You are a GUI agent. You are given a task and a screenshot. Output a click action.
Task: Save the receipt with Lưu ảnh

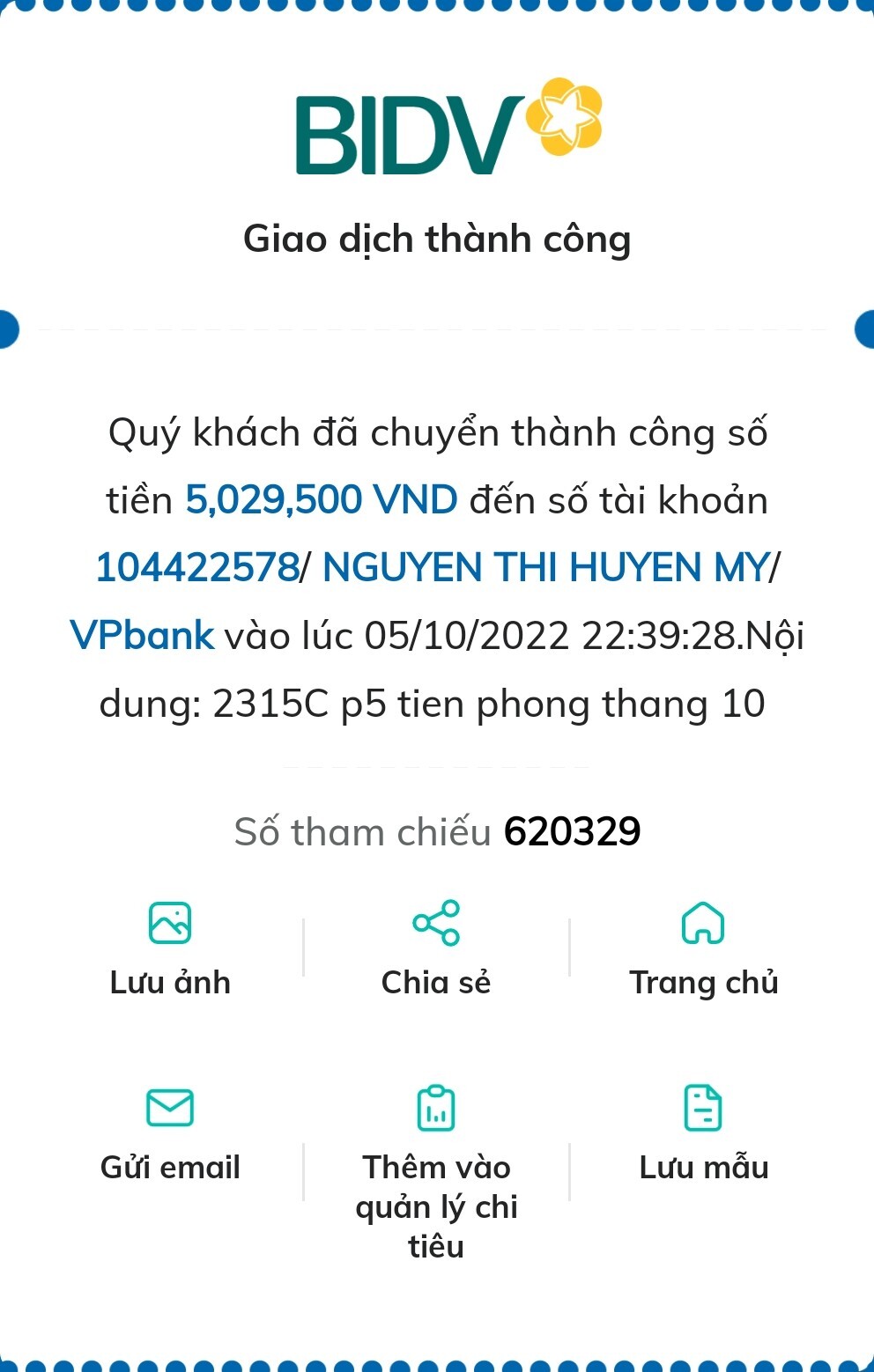(x=170, y=948)
